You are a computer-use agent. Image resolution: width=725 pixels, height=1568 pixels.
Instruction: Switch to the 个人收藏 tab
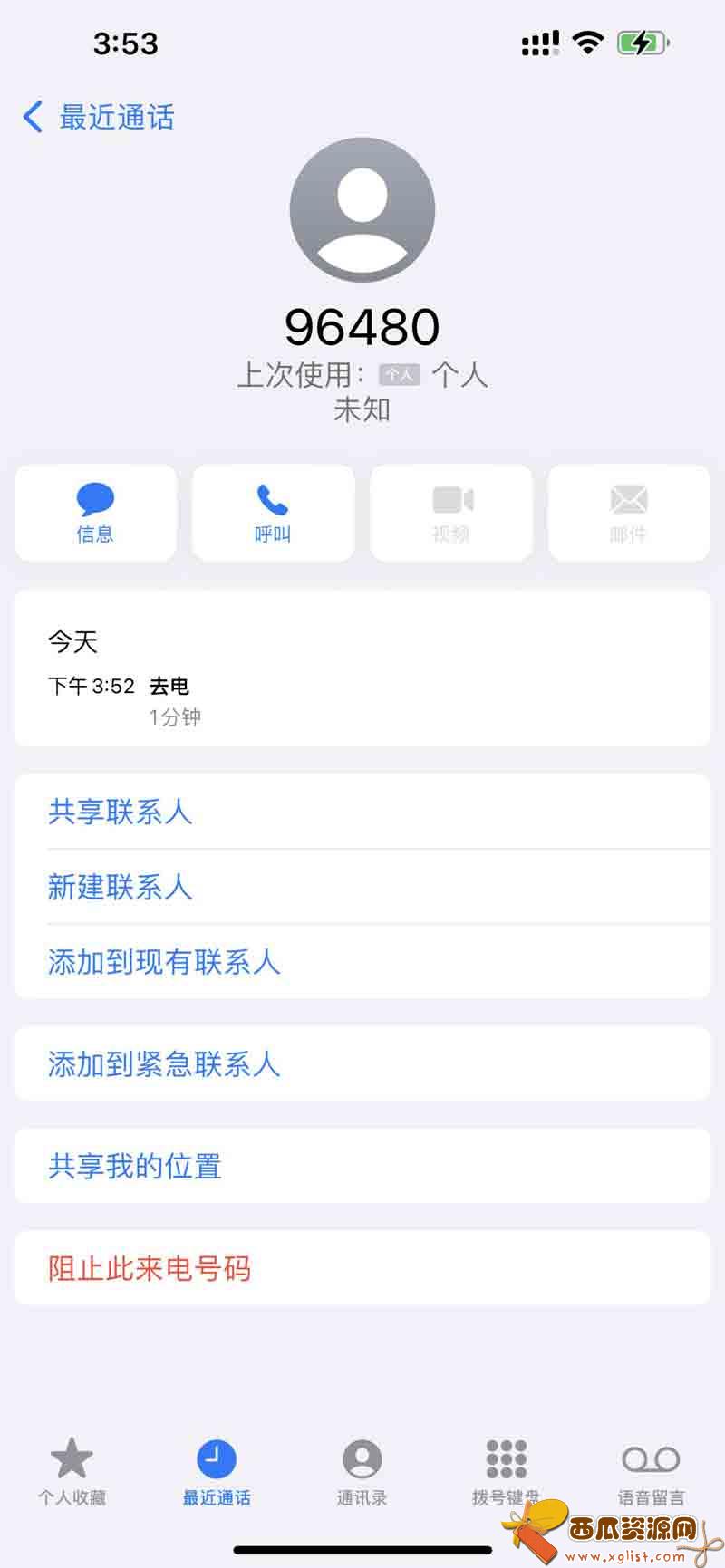point(72,1471)
